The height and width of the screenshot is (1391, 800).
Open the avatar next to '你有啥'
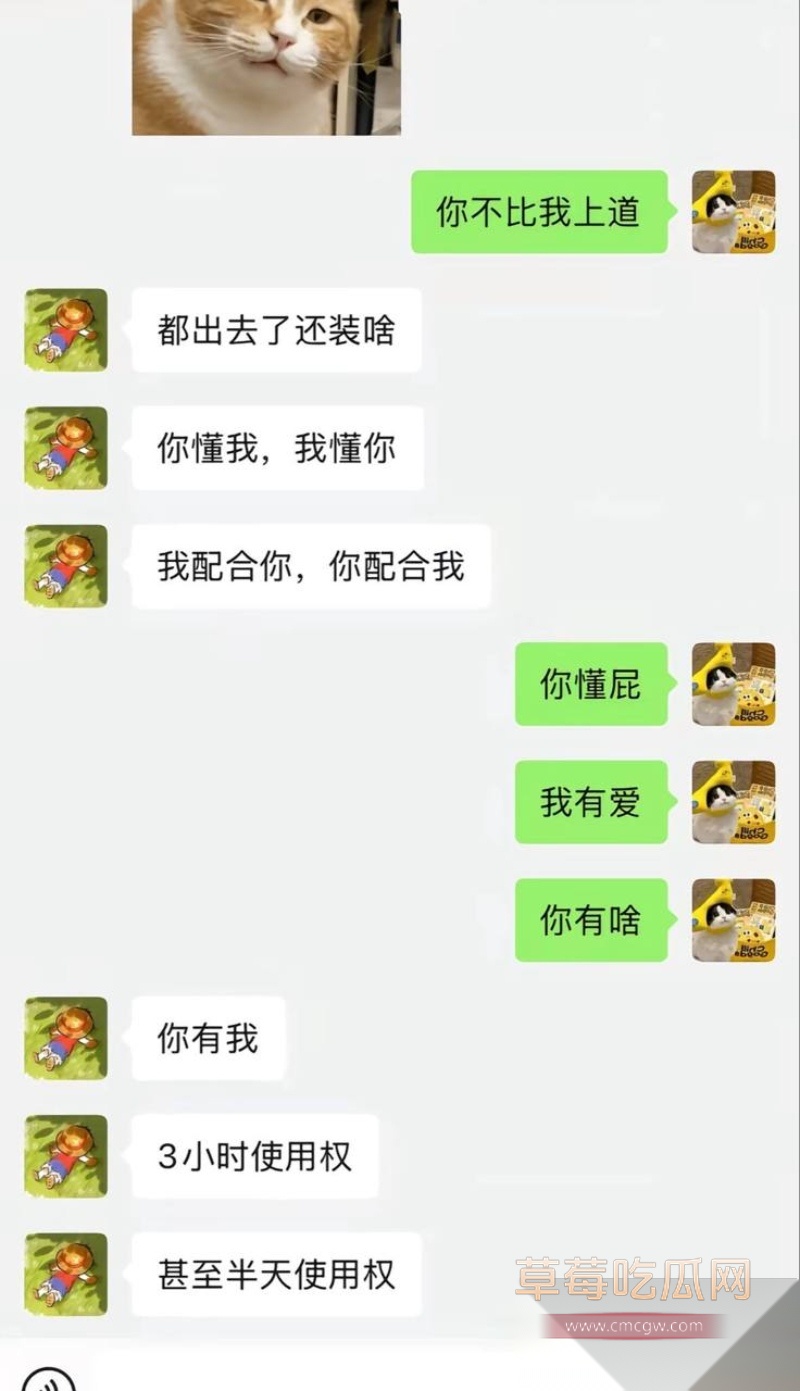(734, 921)
